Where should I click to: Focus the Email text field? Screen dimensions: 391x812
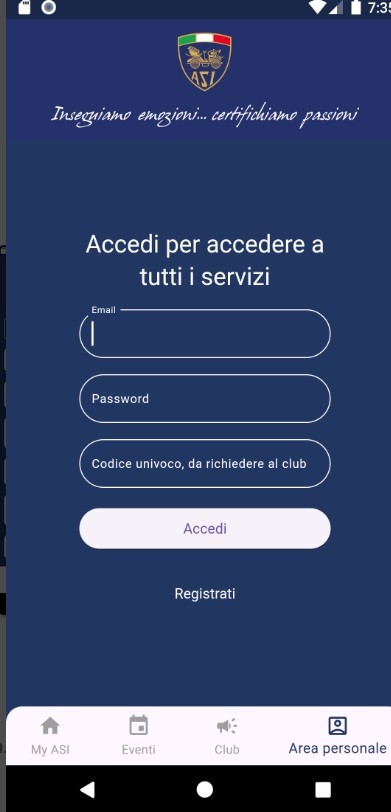pyautogui.click(x=205, y=334)
